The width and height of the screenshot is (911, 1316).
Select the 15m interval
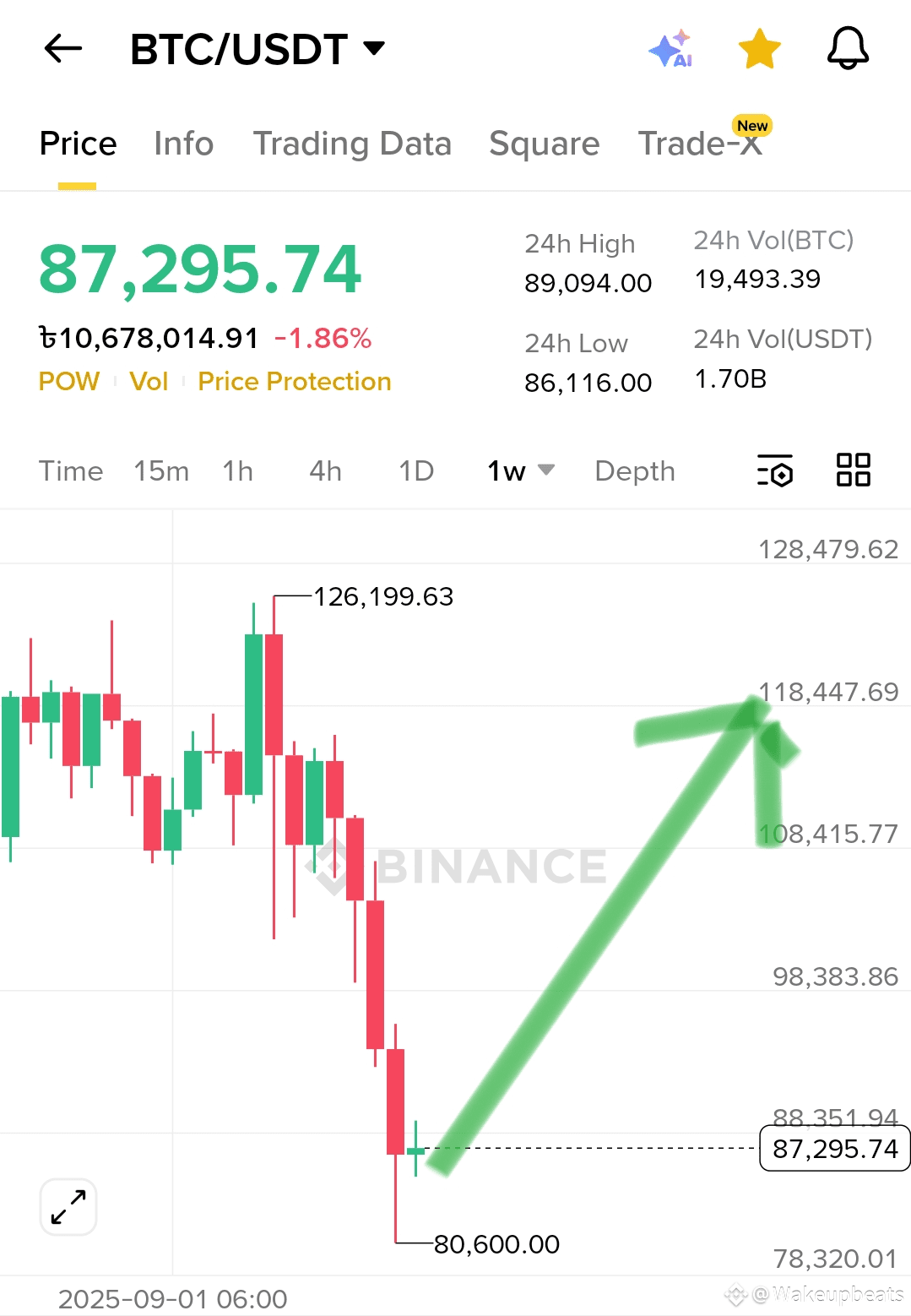pyautogui.click(x=161, y=471)
